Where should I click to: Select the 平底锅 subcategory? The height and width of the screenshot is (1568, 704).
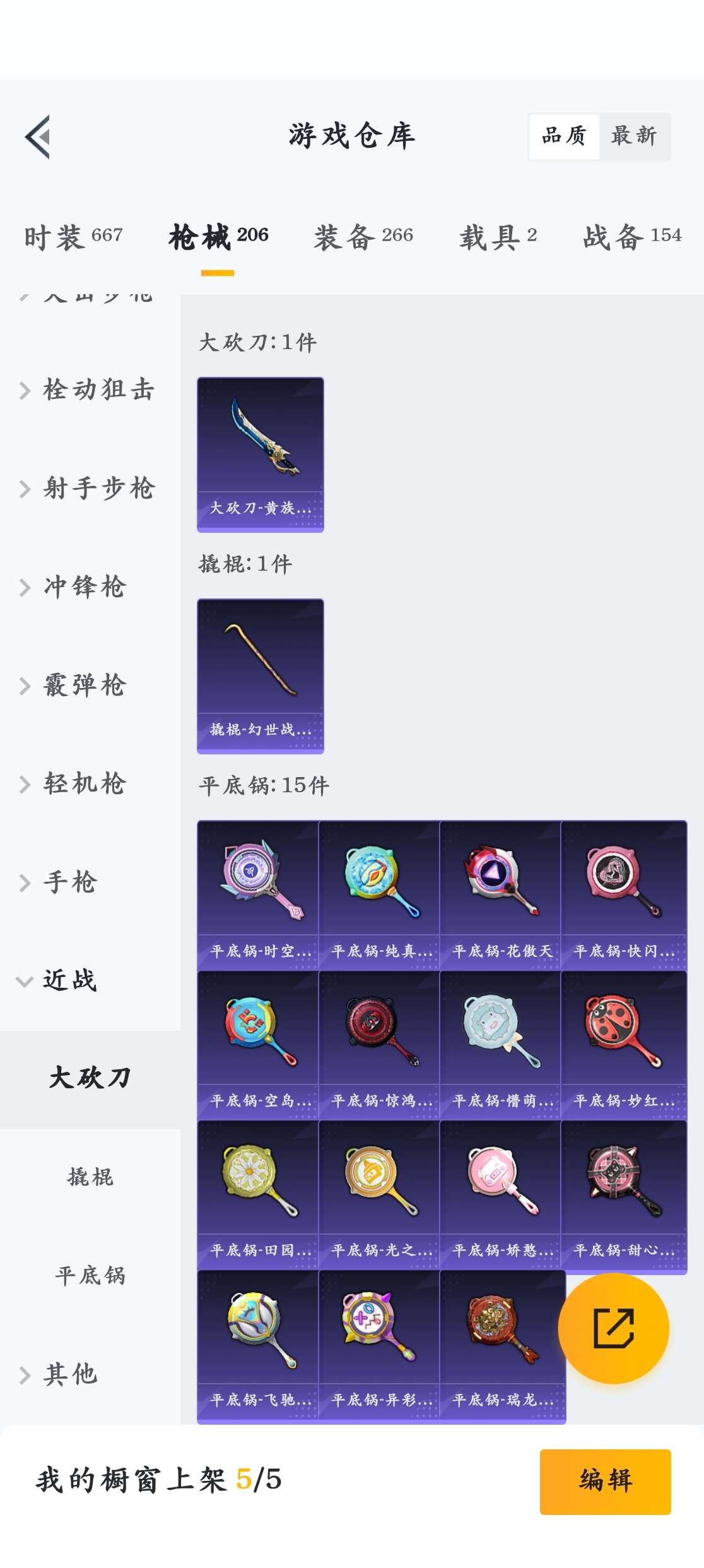[90, 1276]
